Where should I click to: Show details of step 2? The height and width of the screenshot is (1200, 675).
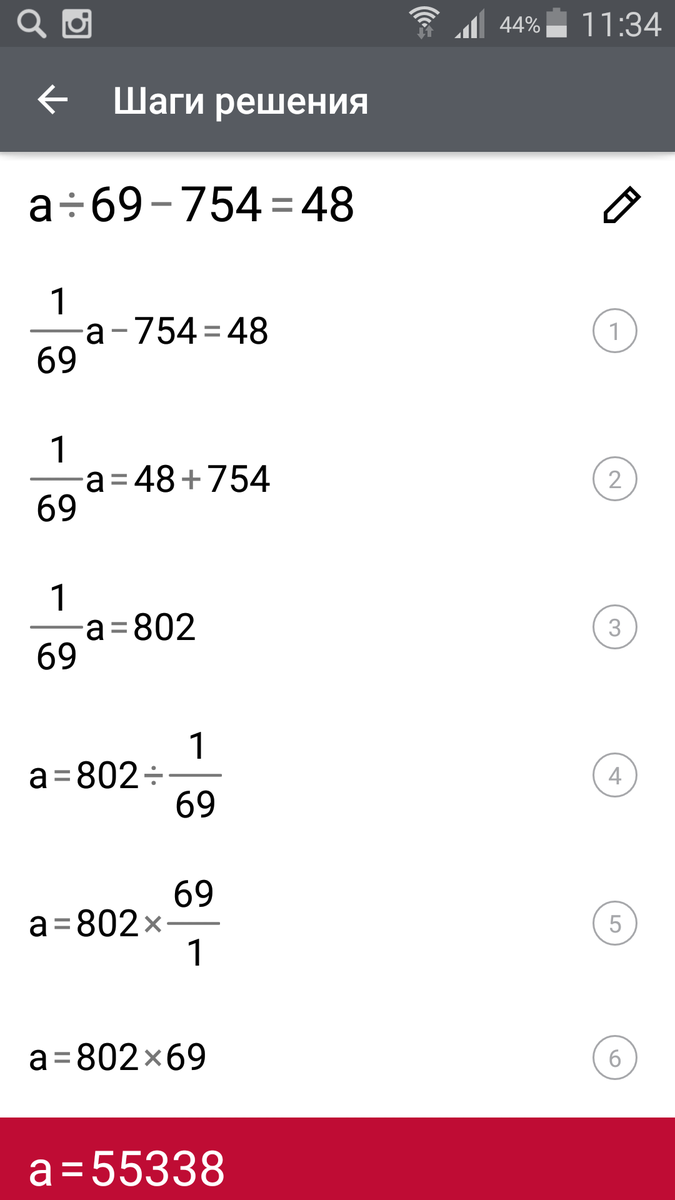[x=614, y=480]
